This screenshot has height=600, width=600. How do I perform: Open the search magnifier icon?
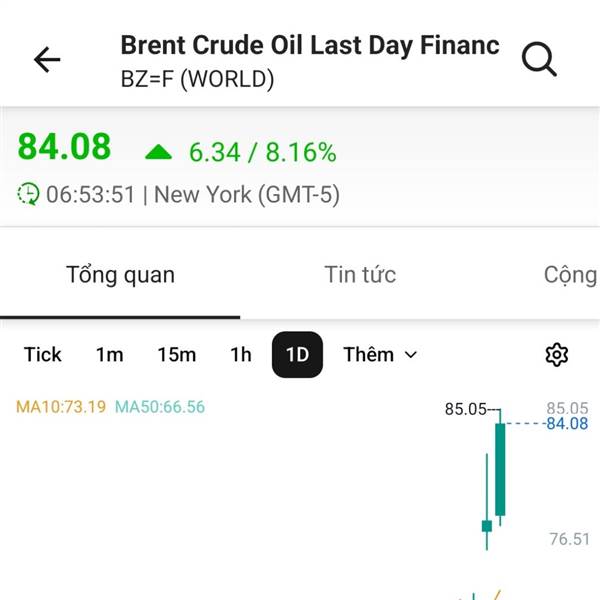point(539,60)
